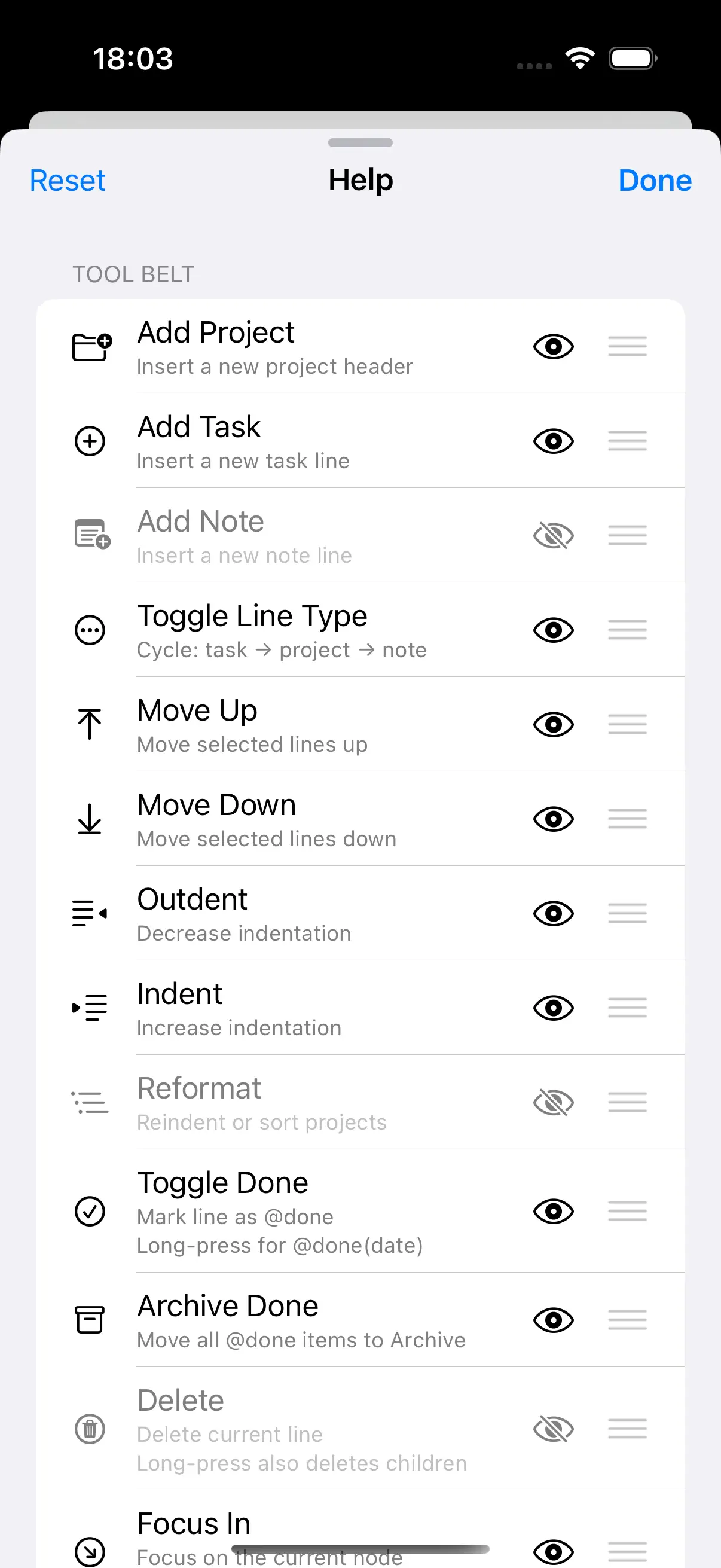The width and height of the screenshot is (721, 1568).
Task: Tap Reset to restore default tools
Action: click(x=67, y=180)
